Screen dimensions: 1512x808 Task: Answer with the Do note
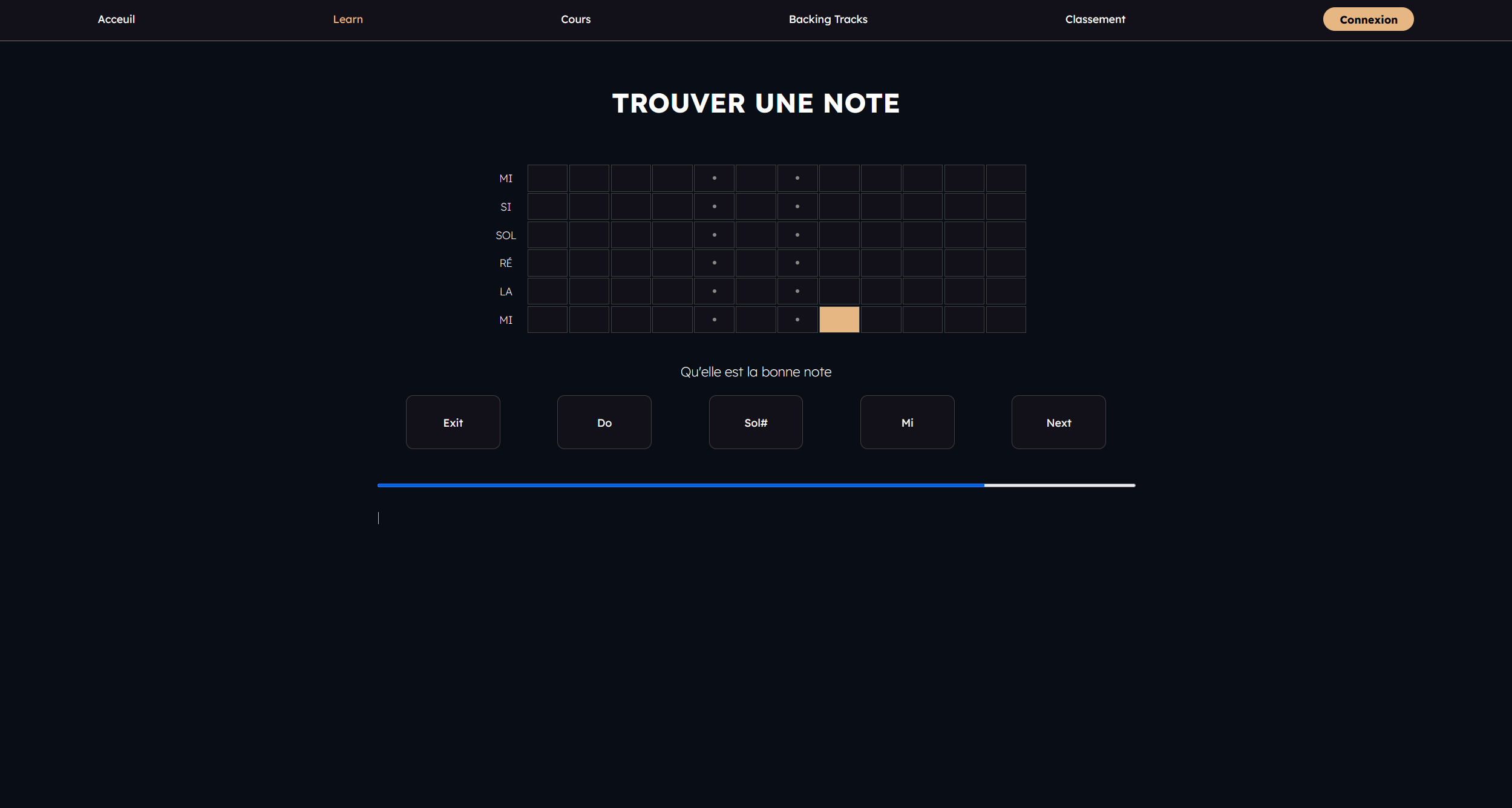(x=604, y=422)
